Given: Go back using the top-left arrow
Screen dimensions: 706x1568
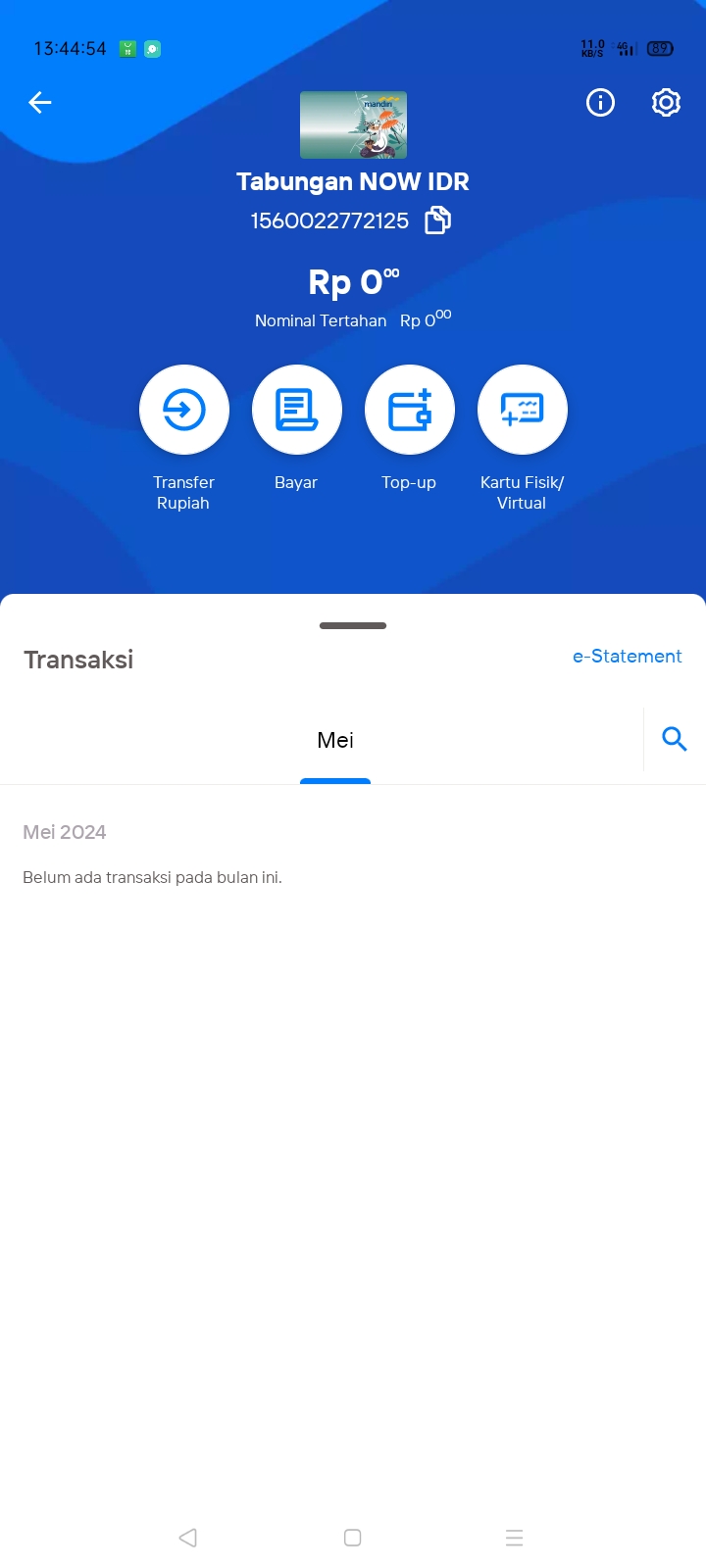Looking at the screenshot, I should click(x=40, y=102).
